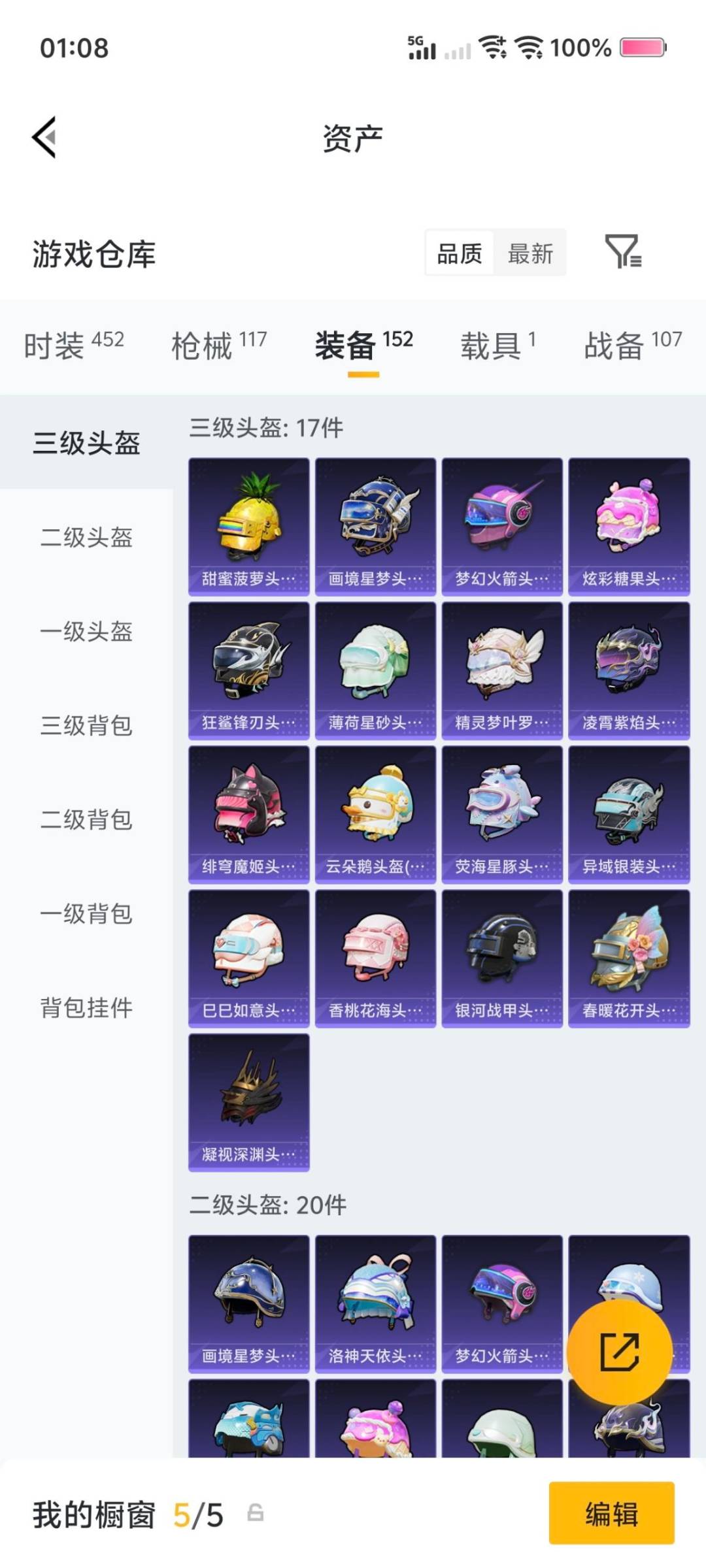
Task: Open the 云朵鹅头盔 duck helmet item
Action: [x=374, y=810]
